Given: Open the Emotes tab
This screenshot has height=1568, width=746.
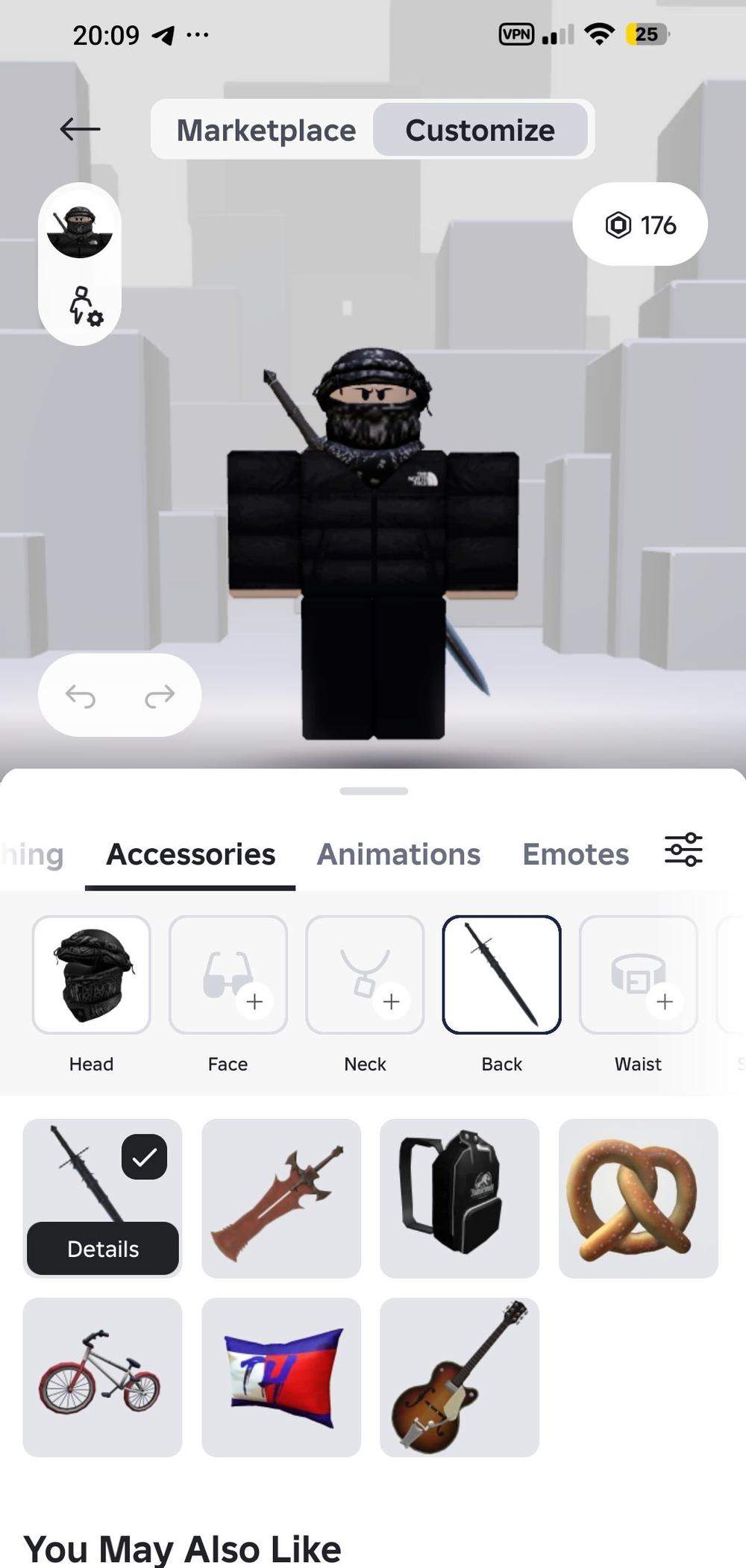Looking at the screenshot, I should point(575,854).
